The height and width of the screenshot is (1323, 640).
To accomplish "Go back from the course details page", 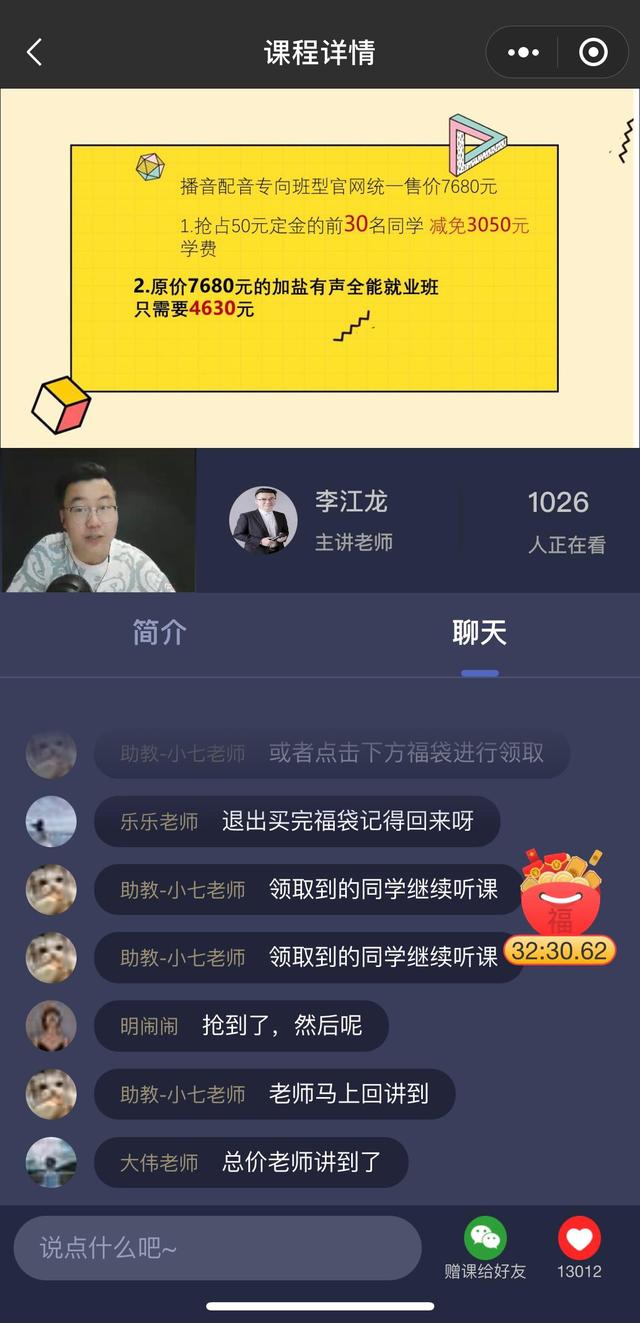I will pyautogui.click(x=35, y=52).
